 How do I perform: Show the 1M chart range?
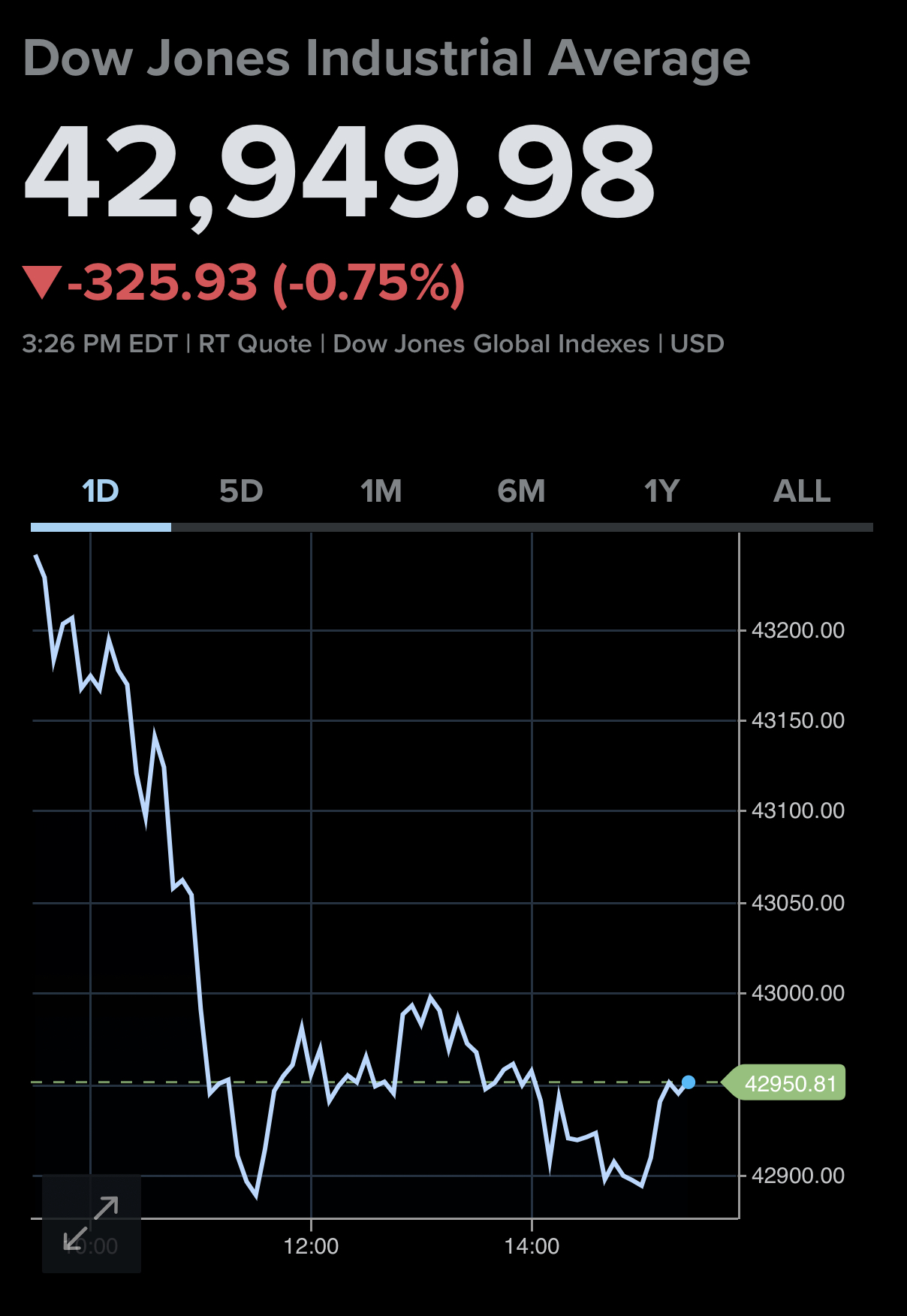point(381,492)
